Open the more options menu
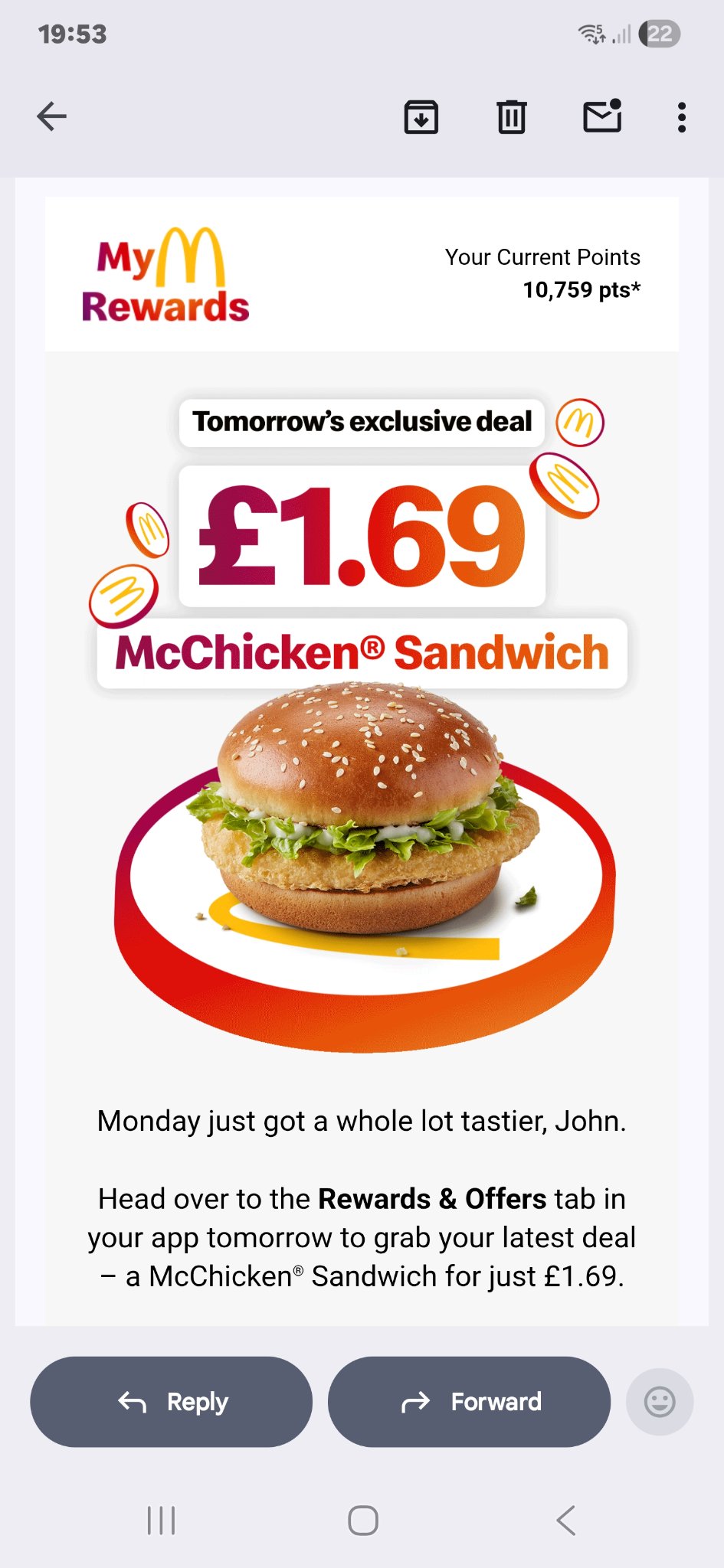Screen dimensions: 724x1568 pos(681,117)
